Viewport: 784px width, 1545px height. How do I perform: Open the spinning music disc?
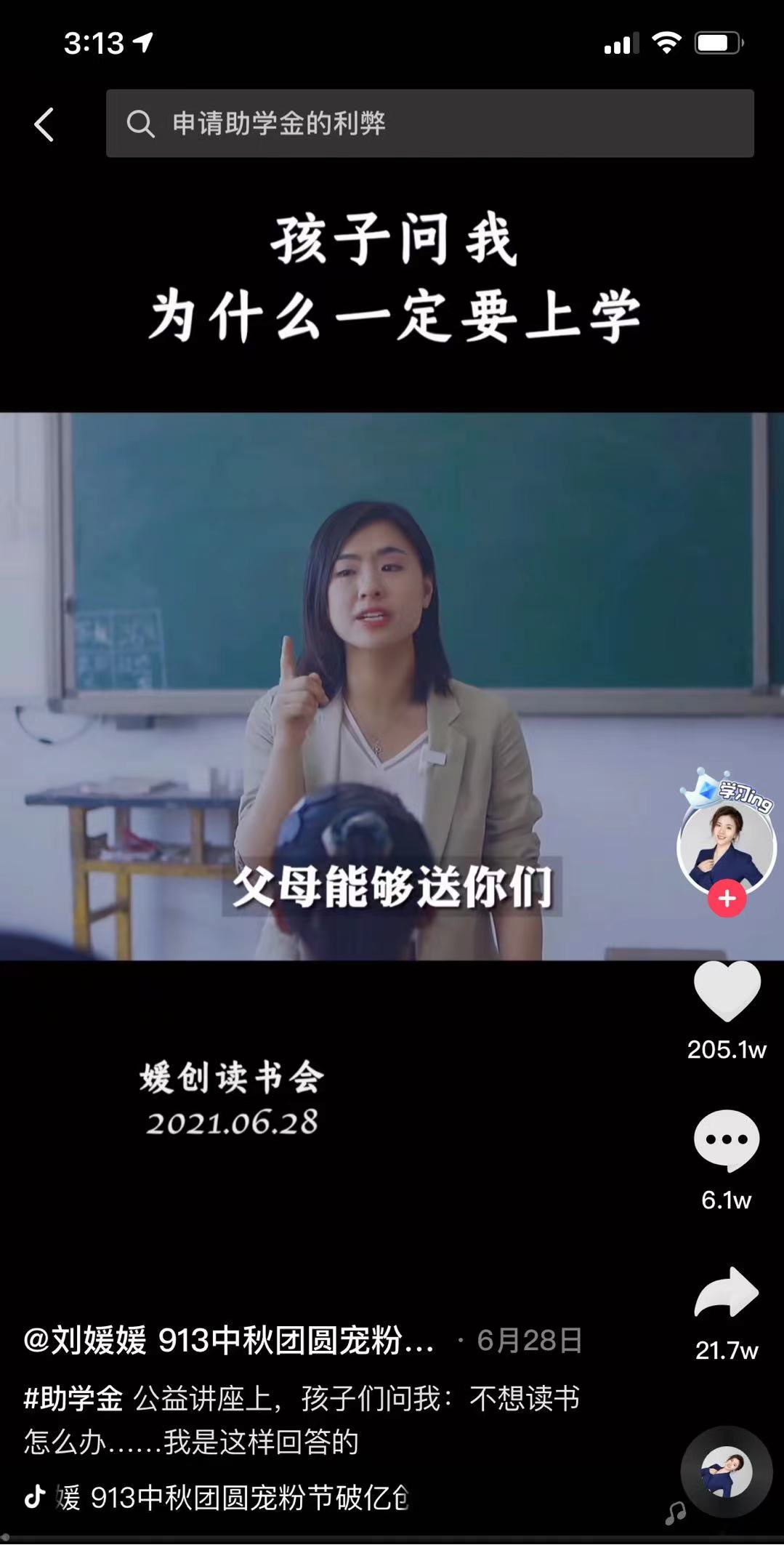726,1472
